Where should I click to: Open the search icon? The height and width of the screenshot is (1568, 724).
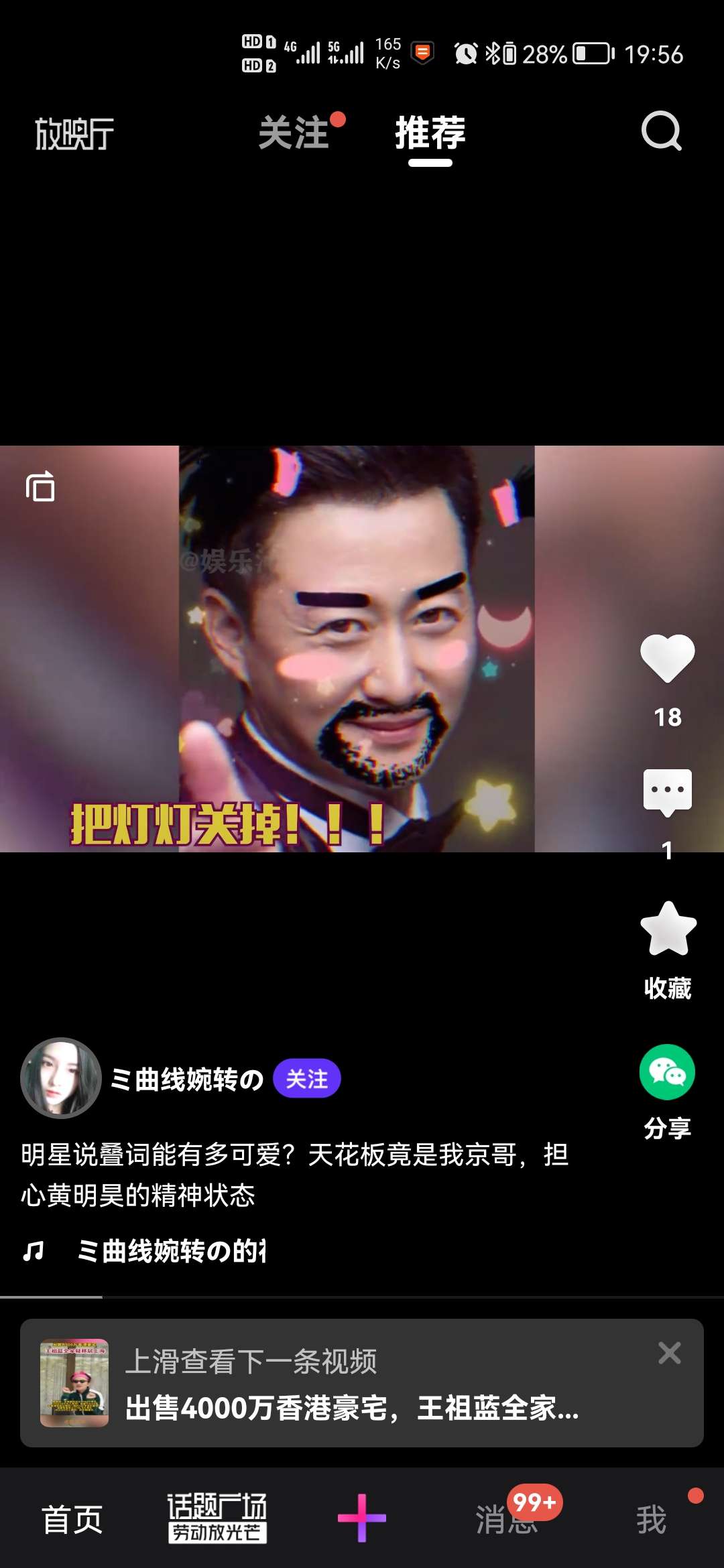coord(661,131)
